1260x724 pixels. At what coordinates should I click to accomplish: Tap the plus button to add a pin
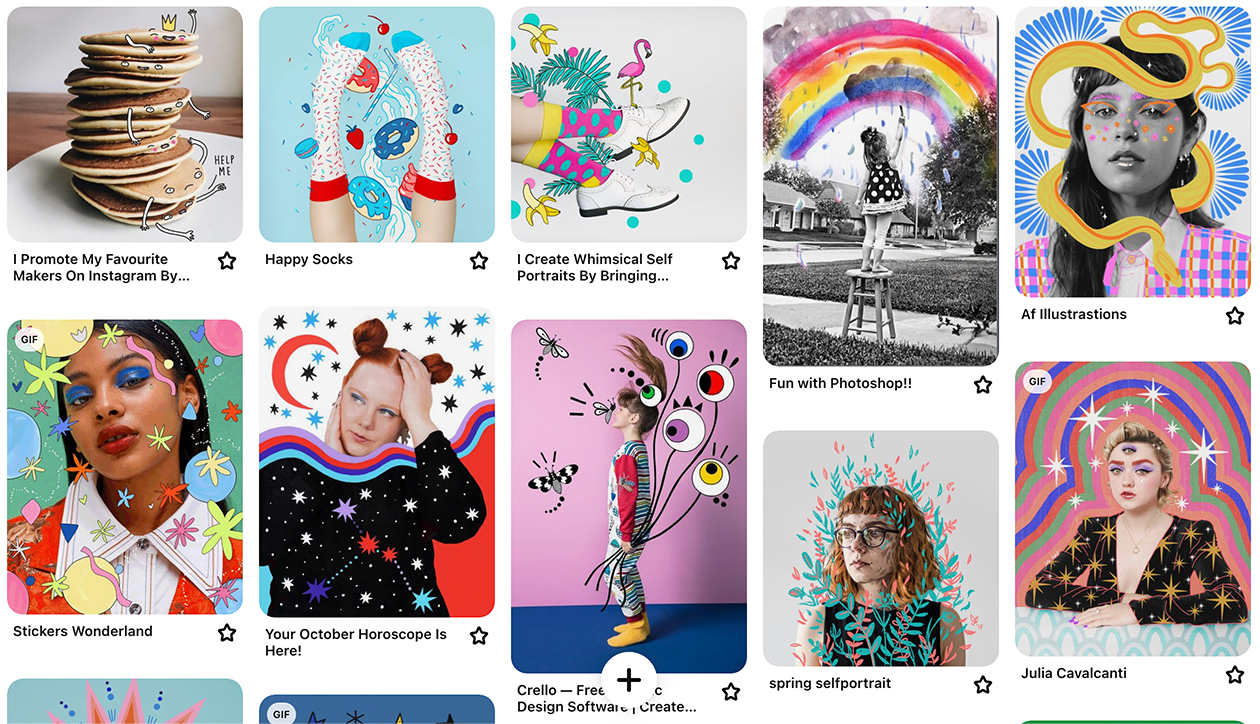click(629, 681)
